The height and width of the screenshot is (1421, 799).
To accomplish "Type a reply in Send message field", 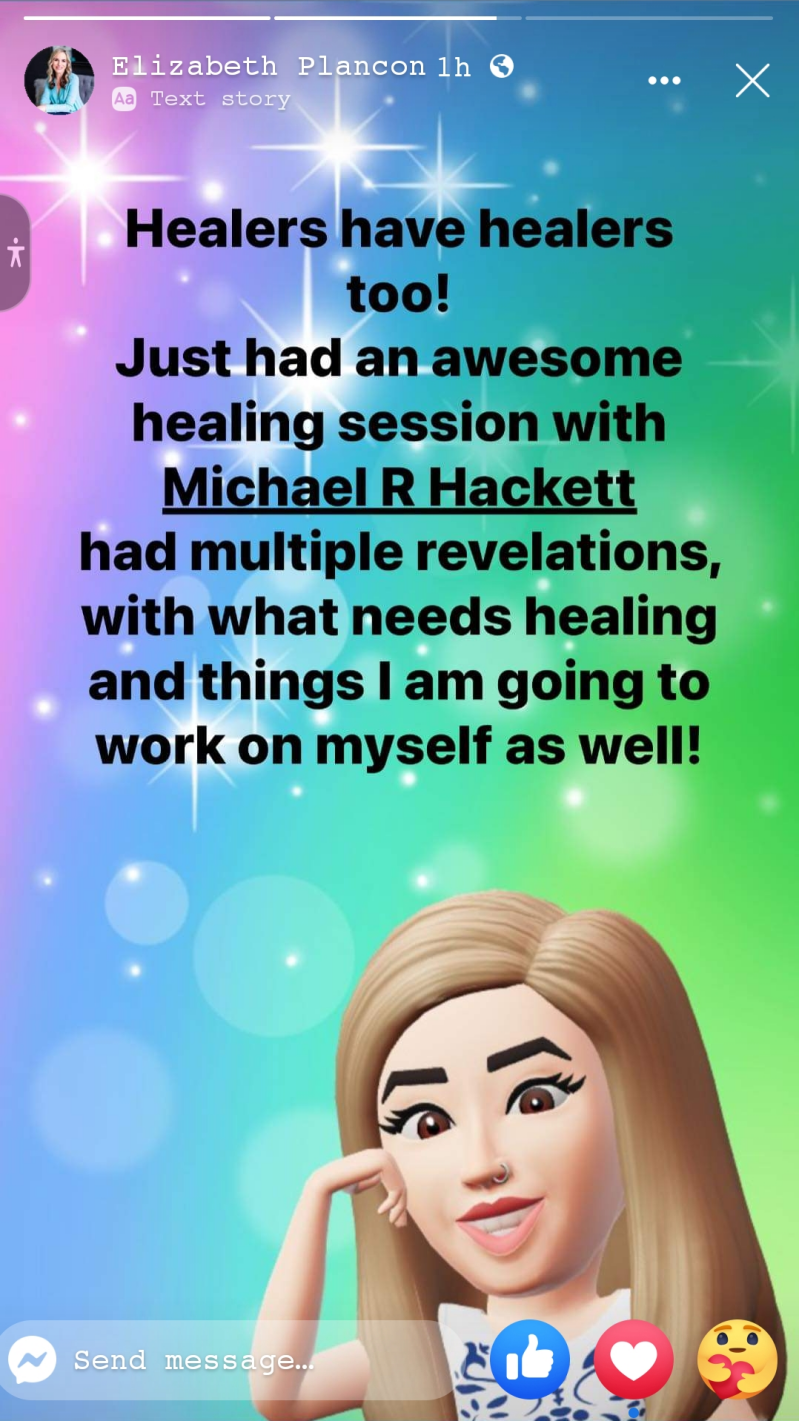I will pos(240,1360).
